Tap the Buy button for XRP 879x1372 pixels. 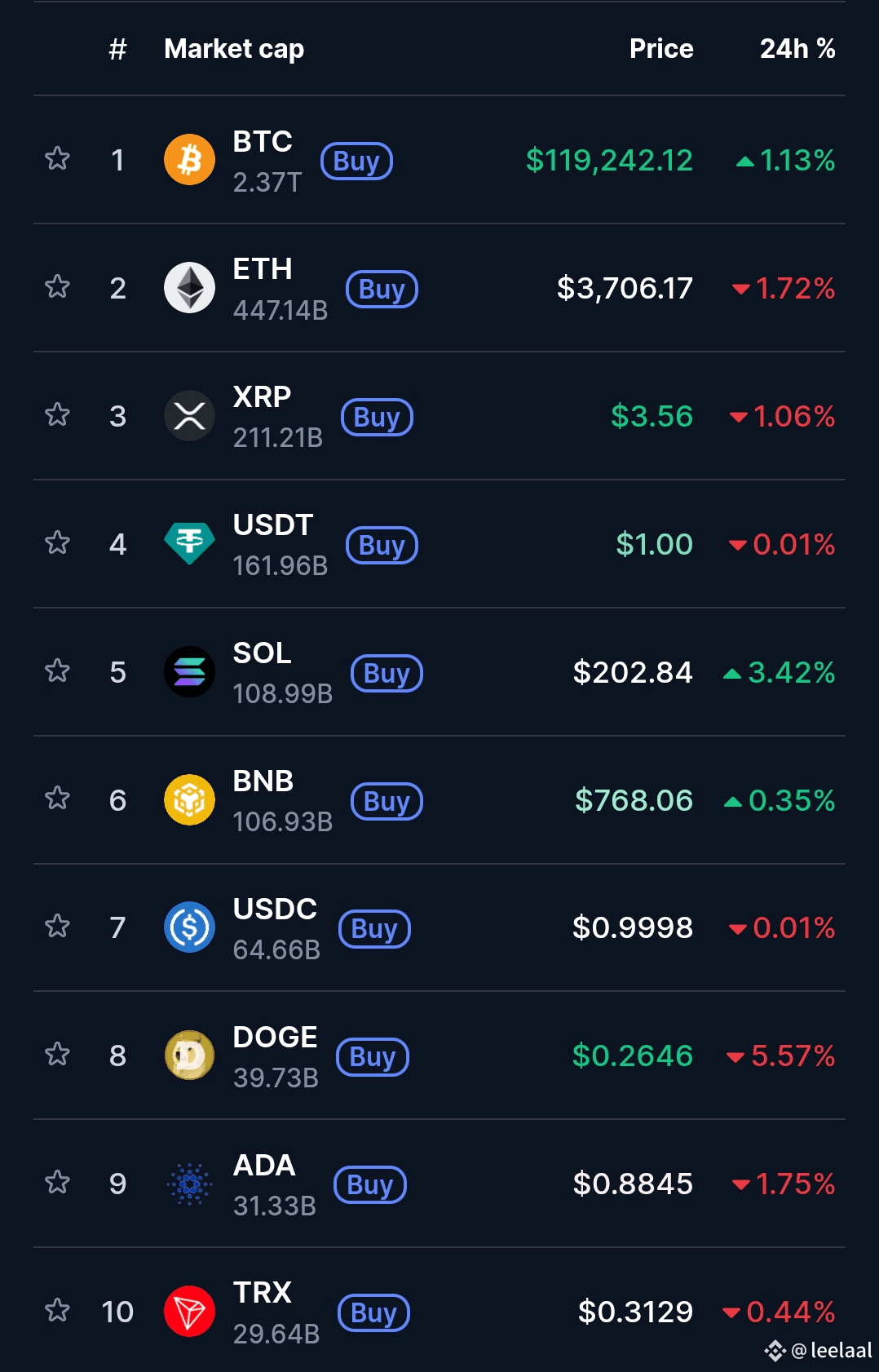tap(377, 418)
